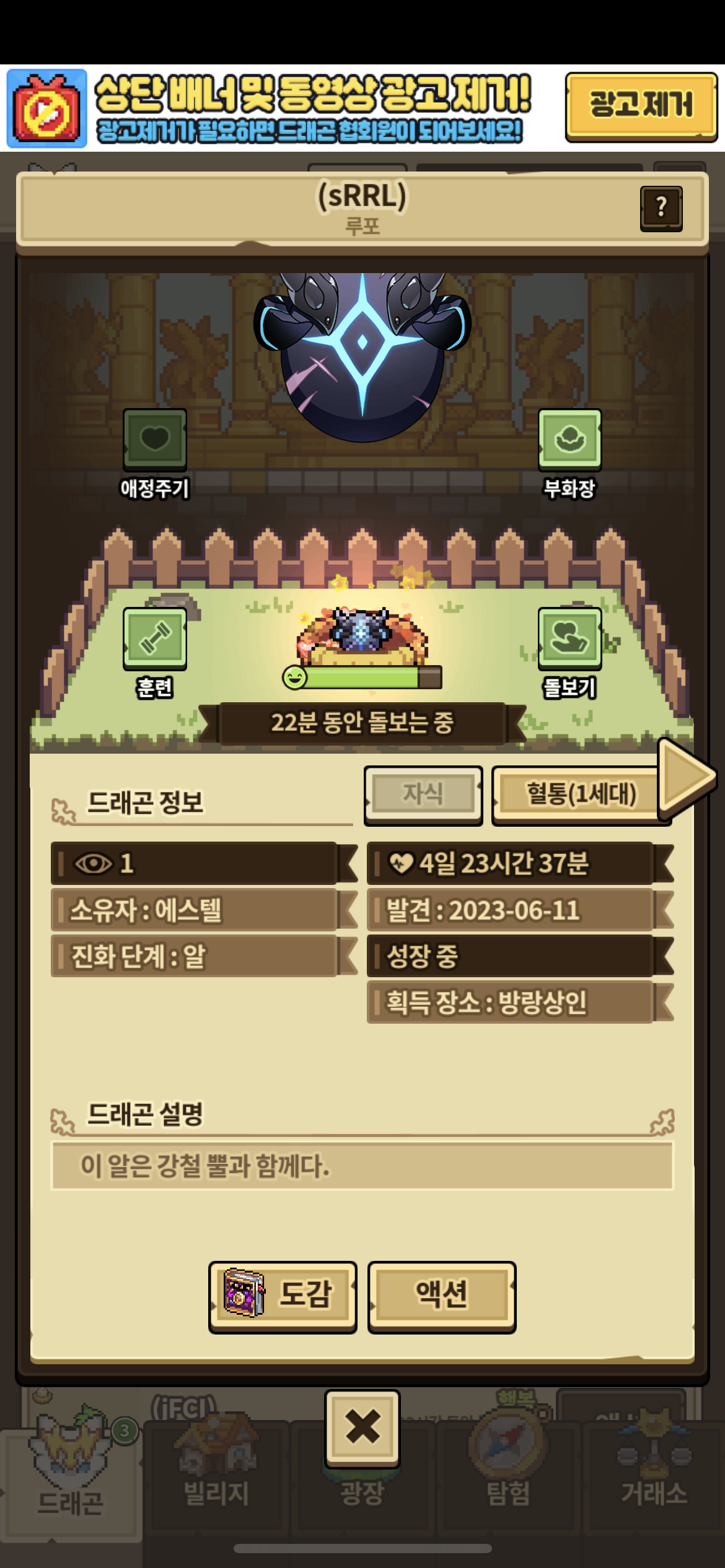The height and width of the screenshot is (1568, 725).
Task: Go to the next dragon arrow
Action: coord(687,777)
